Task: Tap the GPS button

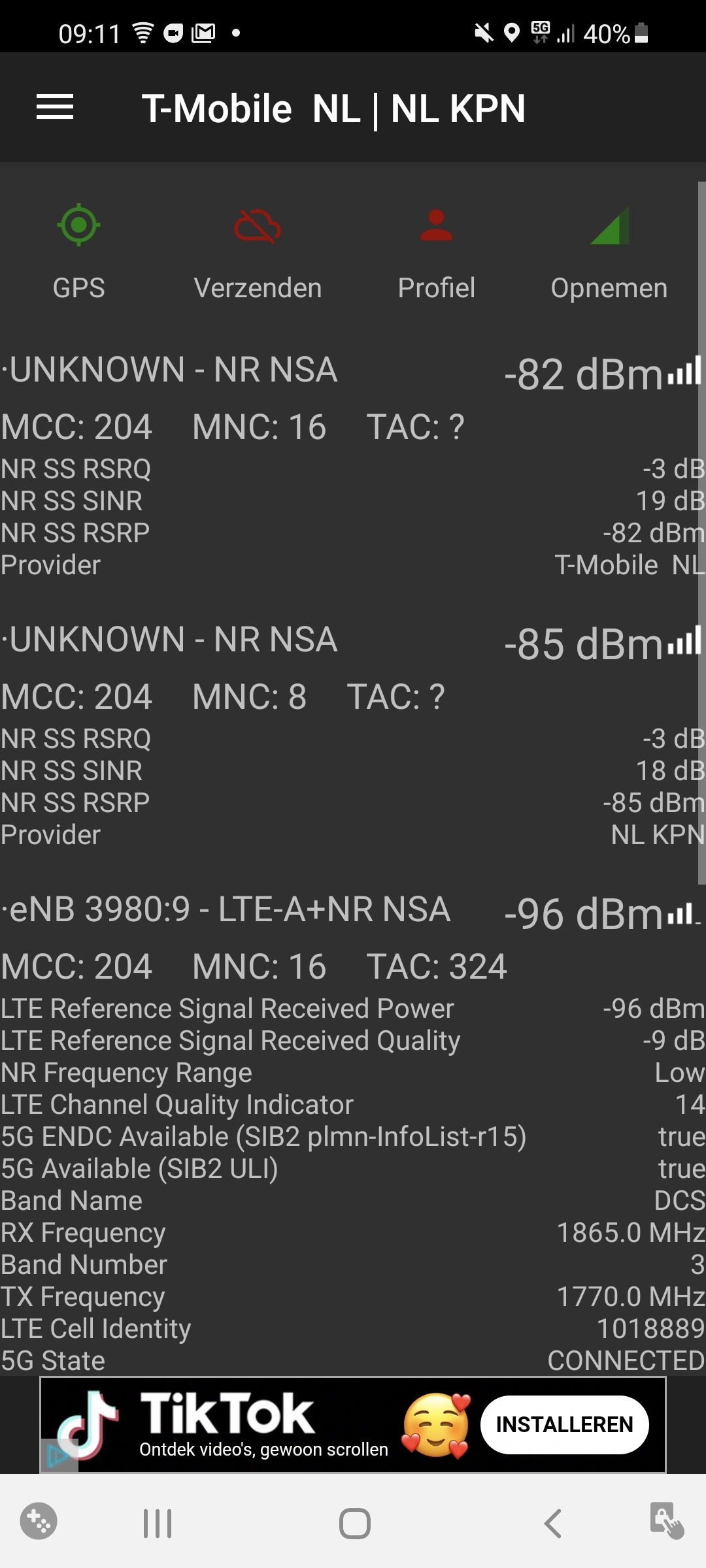Action: [x=78, y=252]
